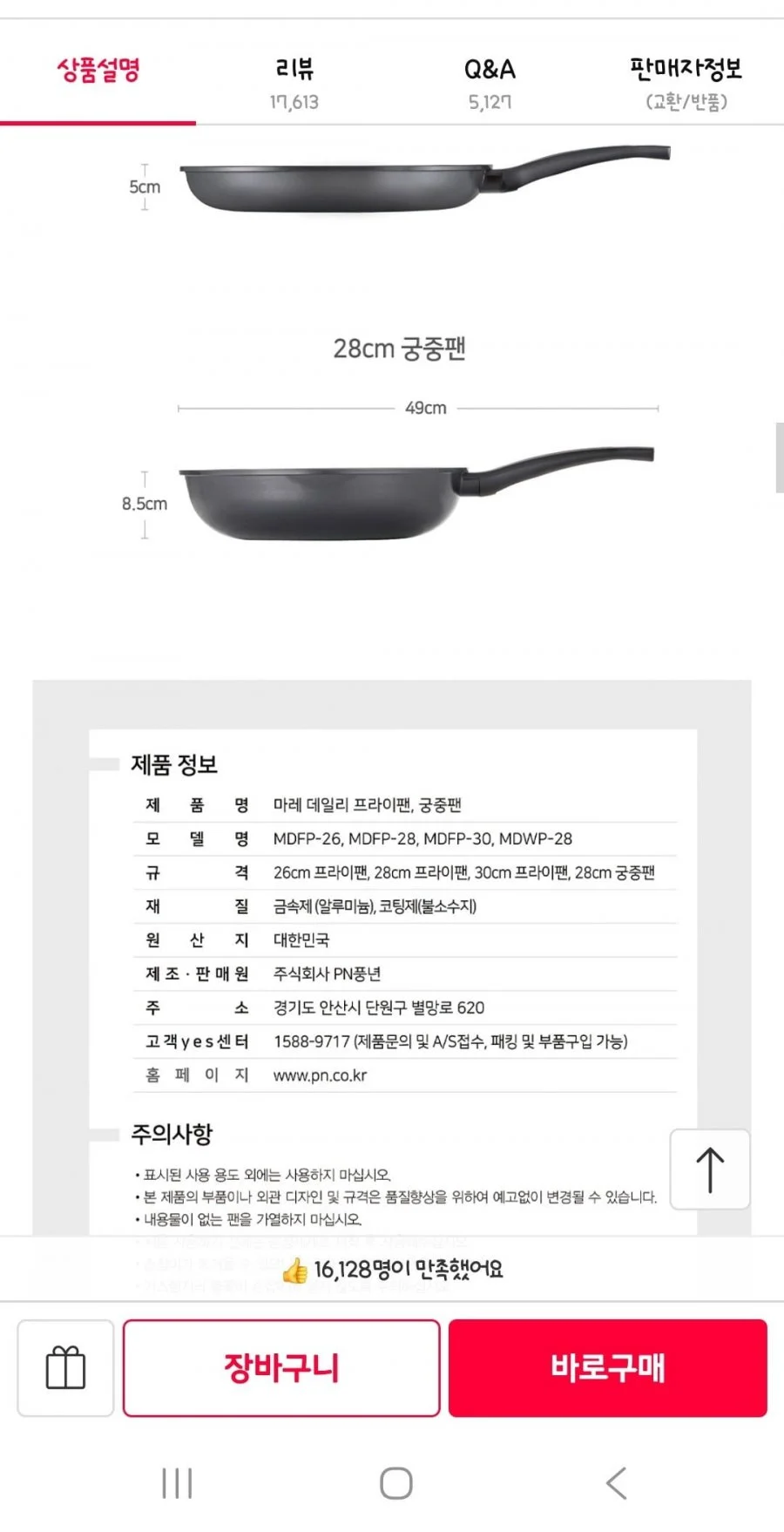This screenshot has height=1532, width=784.
Task: Select the 상품설명 tab
Action: (98, 83)
